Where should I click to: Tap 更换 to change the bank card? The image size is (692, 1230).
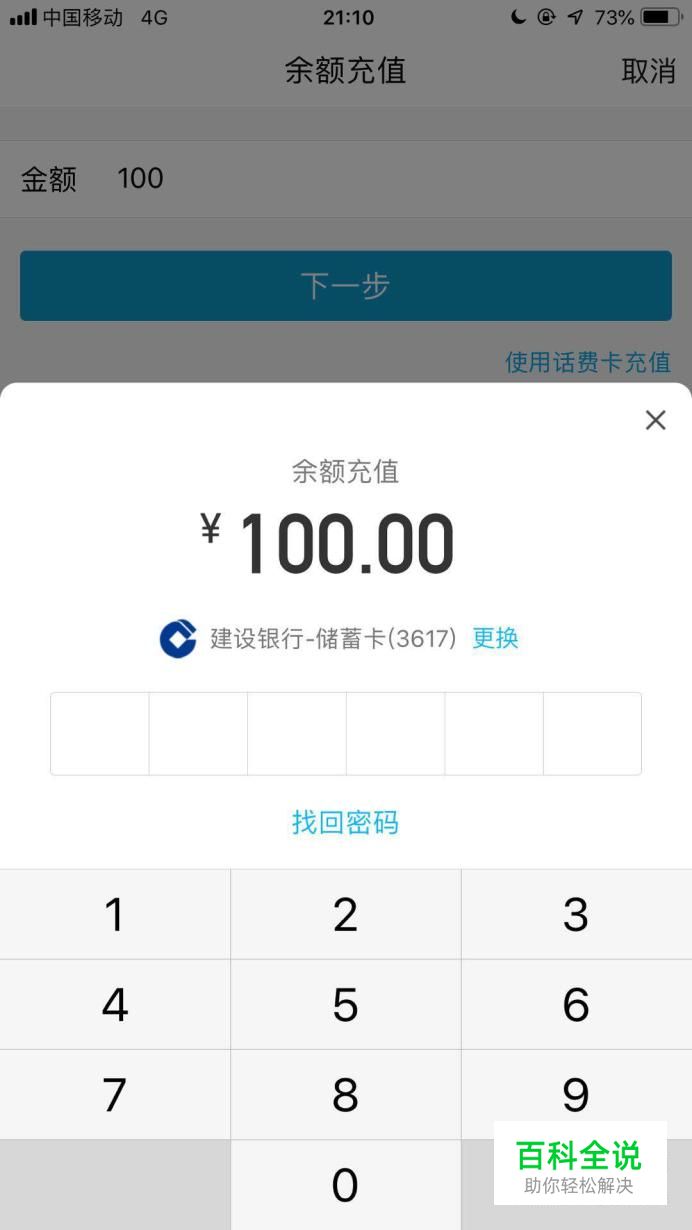[495, 638]
